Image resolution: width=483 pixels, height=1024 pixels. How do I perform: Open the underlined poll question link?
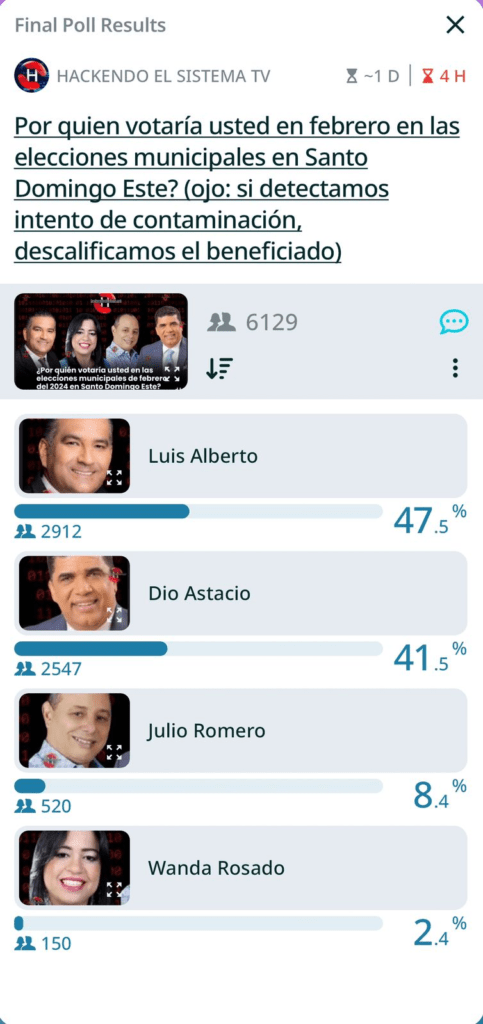(237, 189)
